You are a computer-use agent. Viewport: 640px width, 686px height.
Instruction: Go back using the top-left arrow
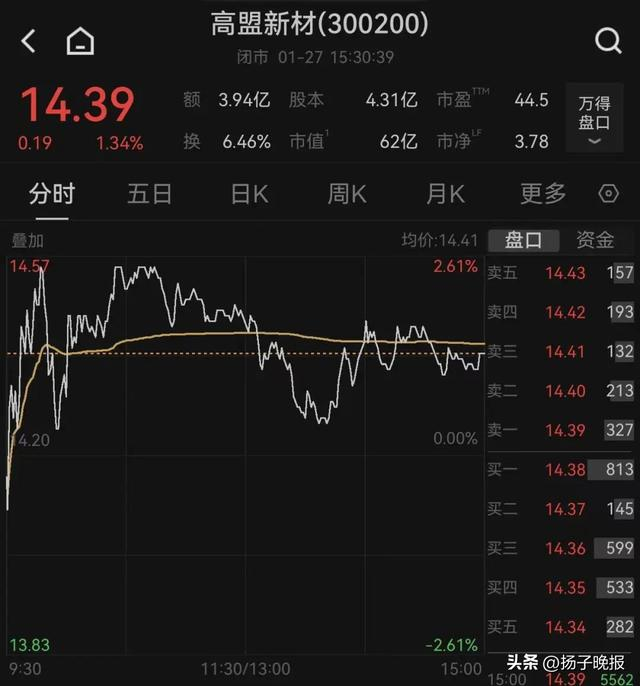pos(28,41)
